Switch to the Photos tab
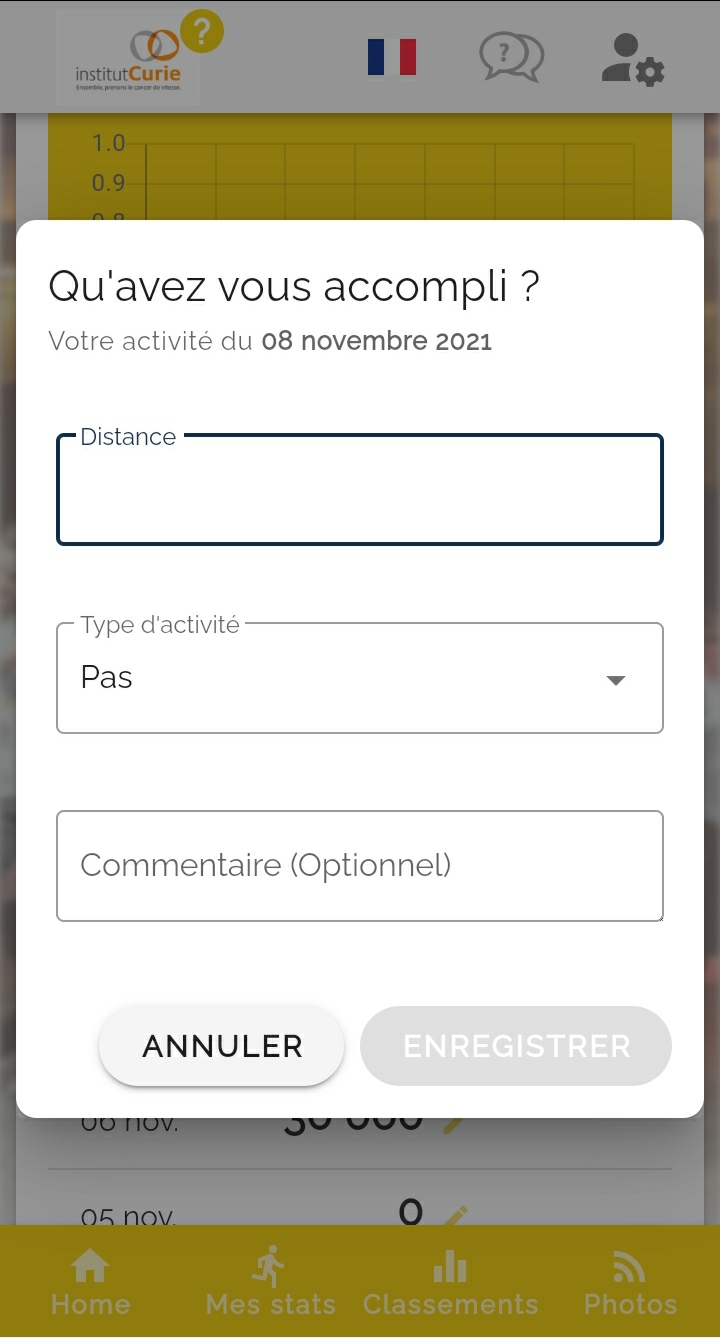The image size is (720, 1338). tap(630, 1284)
